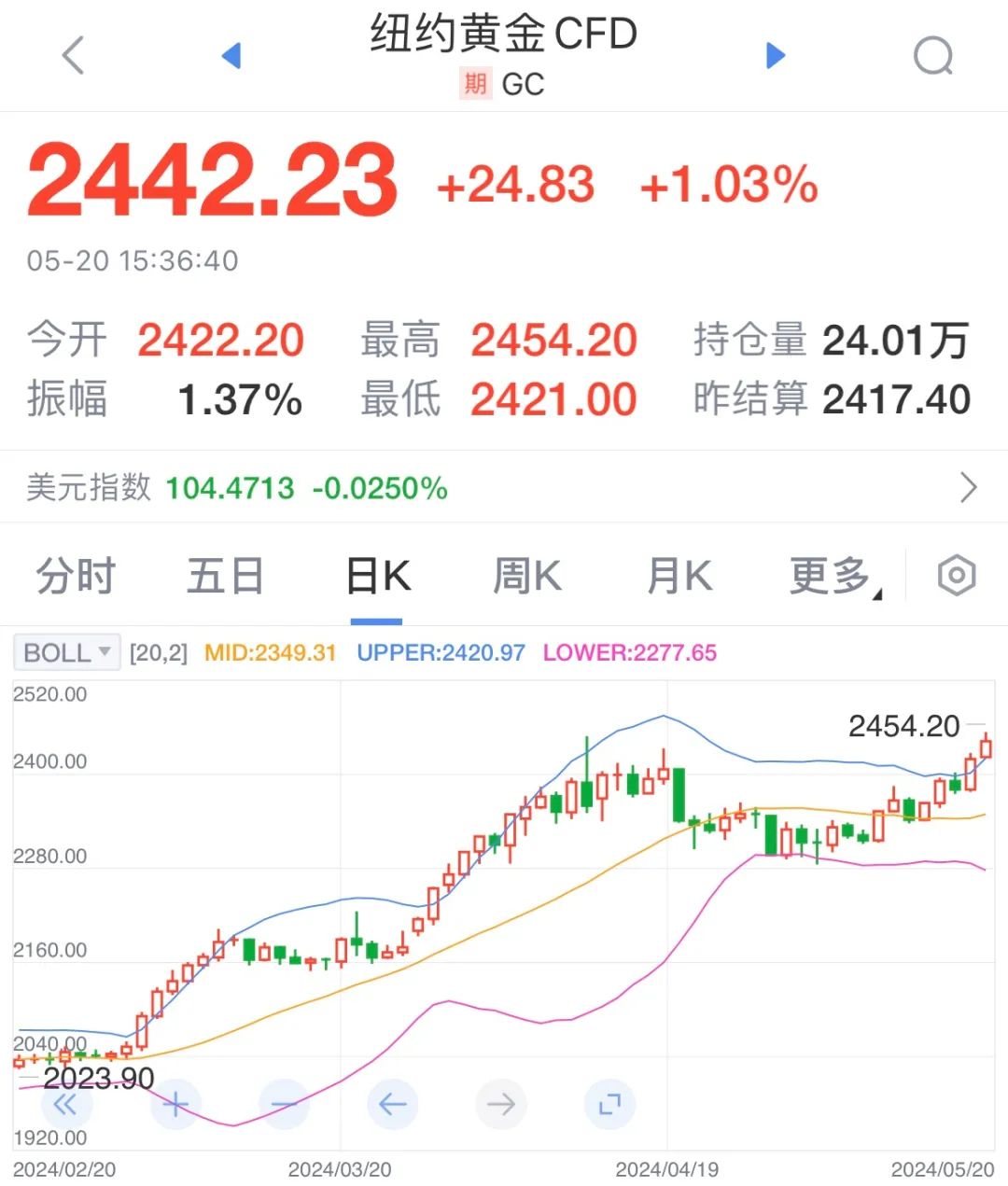
Task: Switch to the 周K chart tab
Action: click(x=526, y=576)
